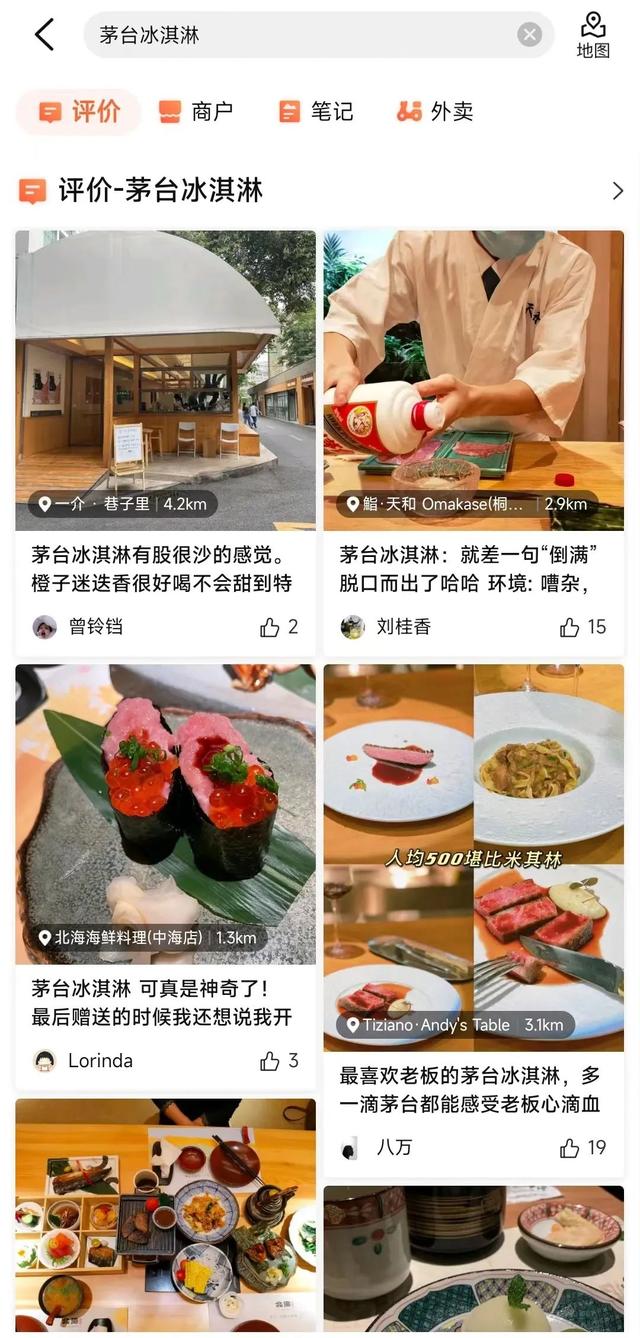Open 八万's review of Tiziano·Andy's Table
640x1338 pixels.
(473, 1089)
